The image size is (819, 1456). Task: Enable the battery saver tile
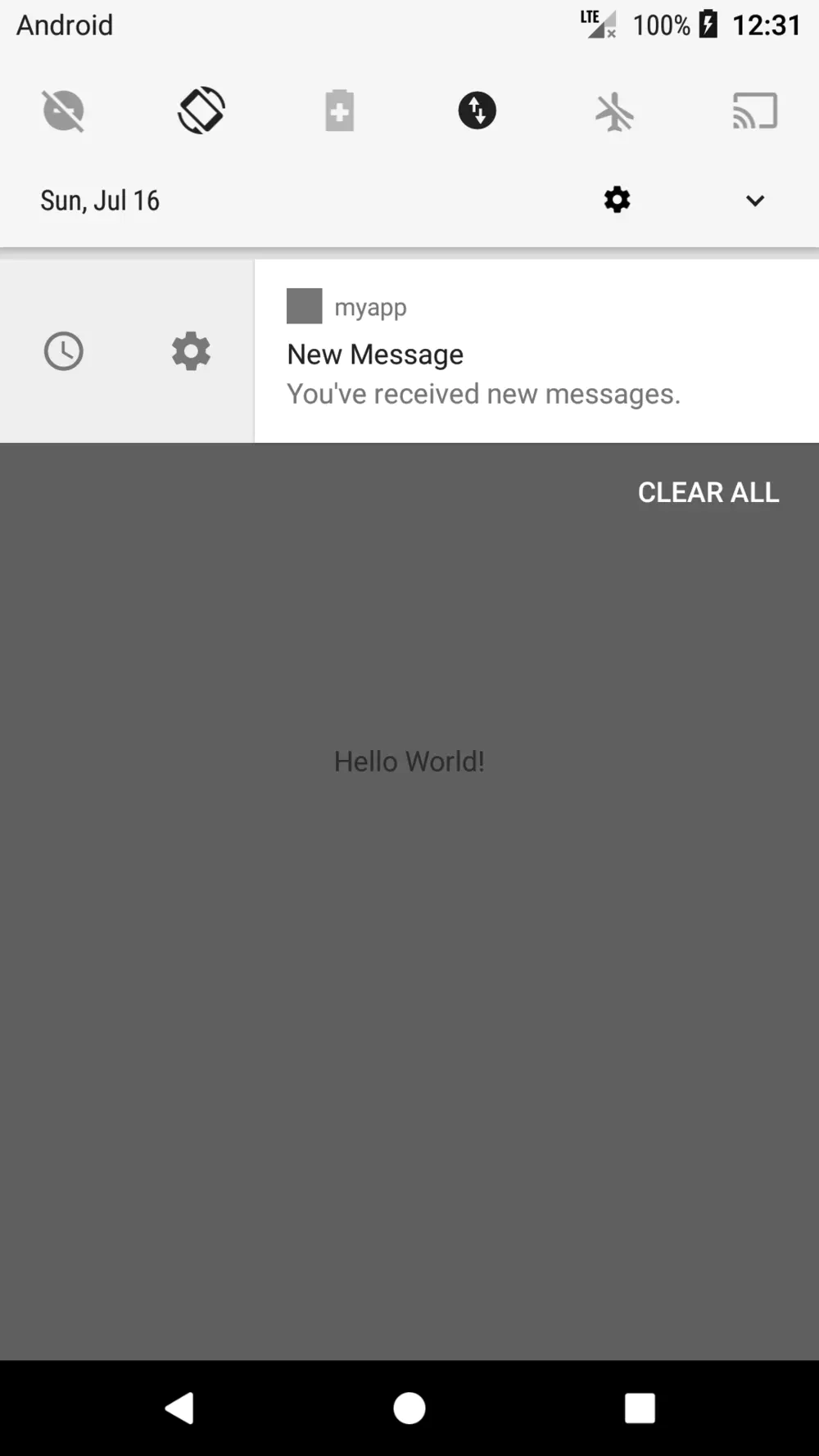click(x=339, y=111)
